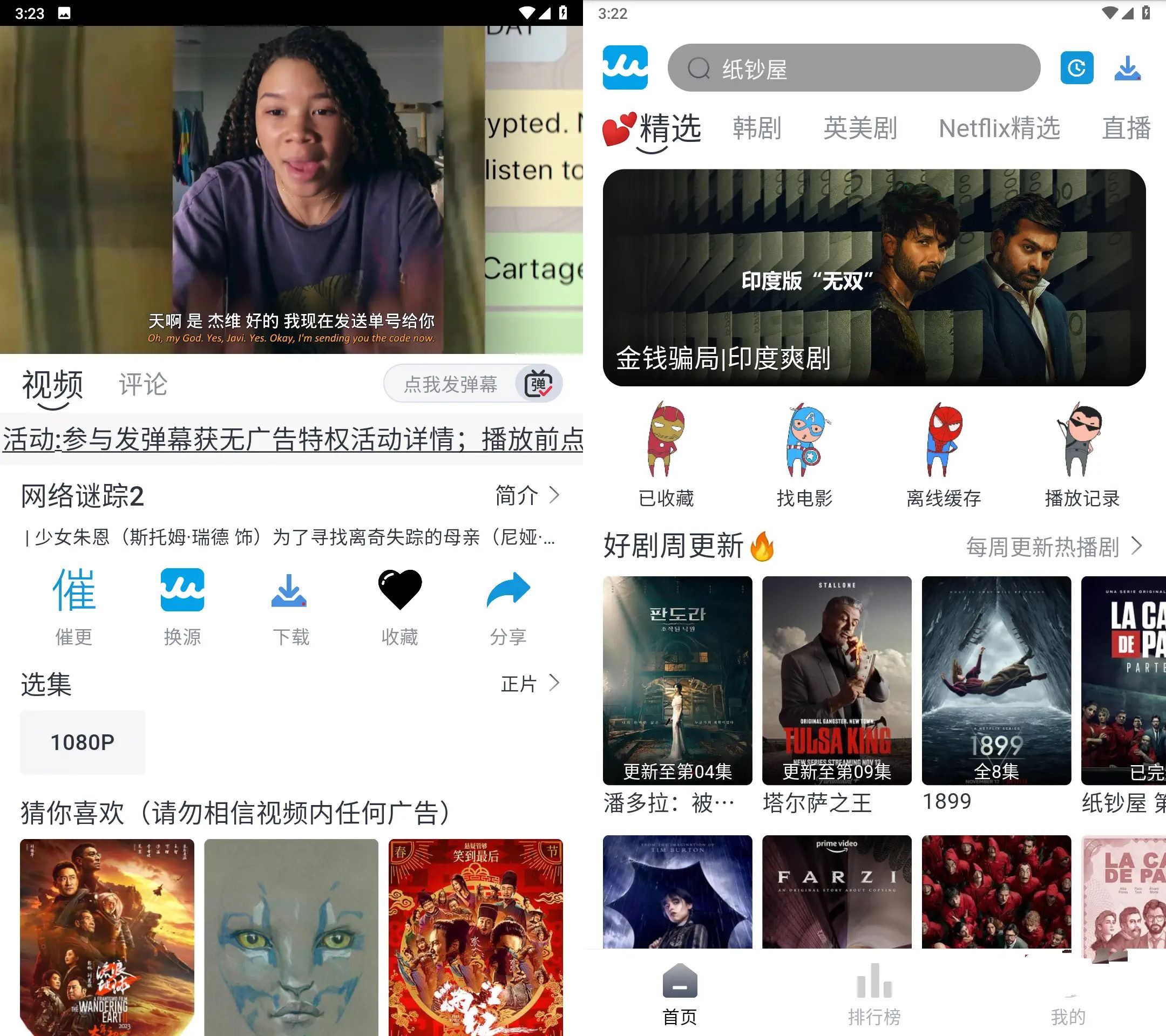Switch to the 韩剧 tab
Screen dimensions: 1166x1036
[x=756, y=128]
